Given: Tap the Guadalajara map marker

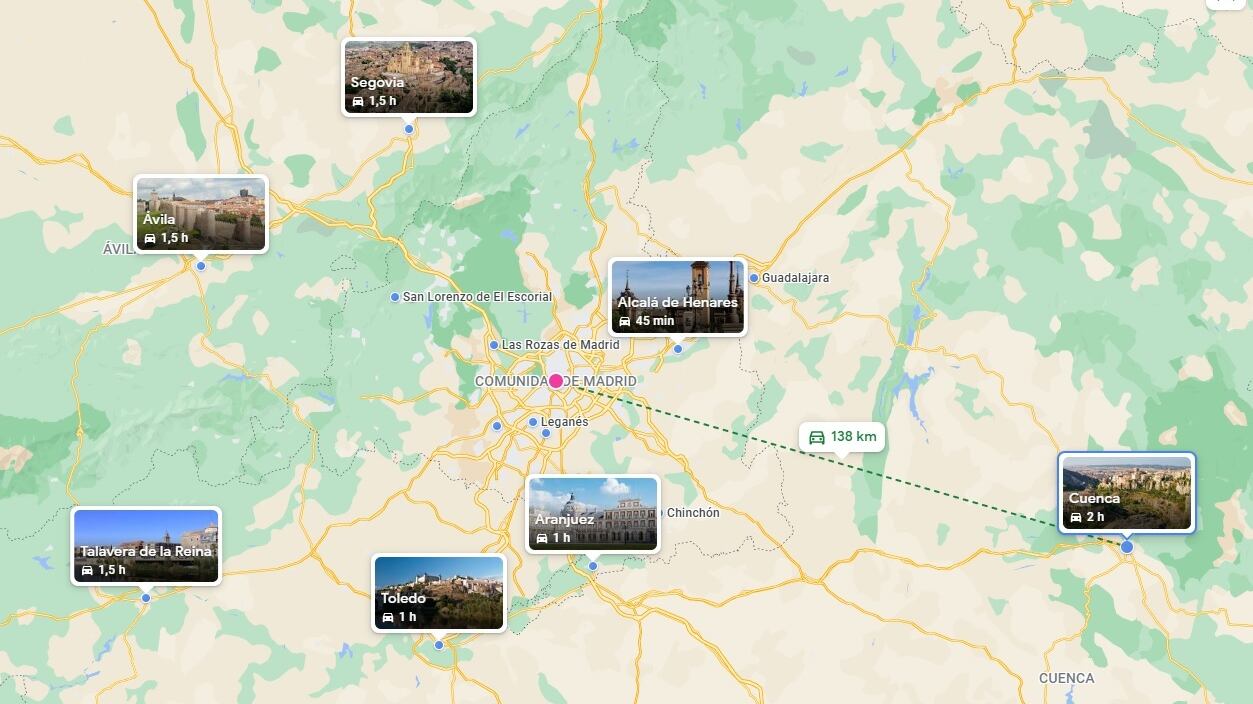Looking at the screenshot, I should [x=754, y=278].
